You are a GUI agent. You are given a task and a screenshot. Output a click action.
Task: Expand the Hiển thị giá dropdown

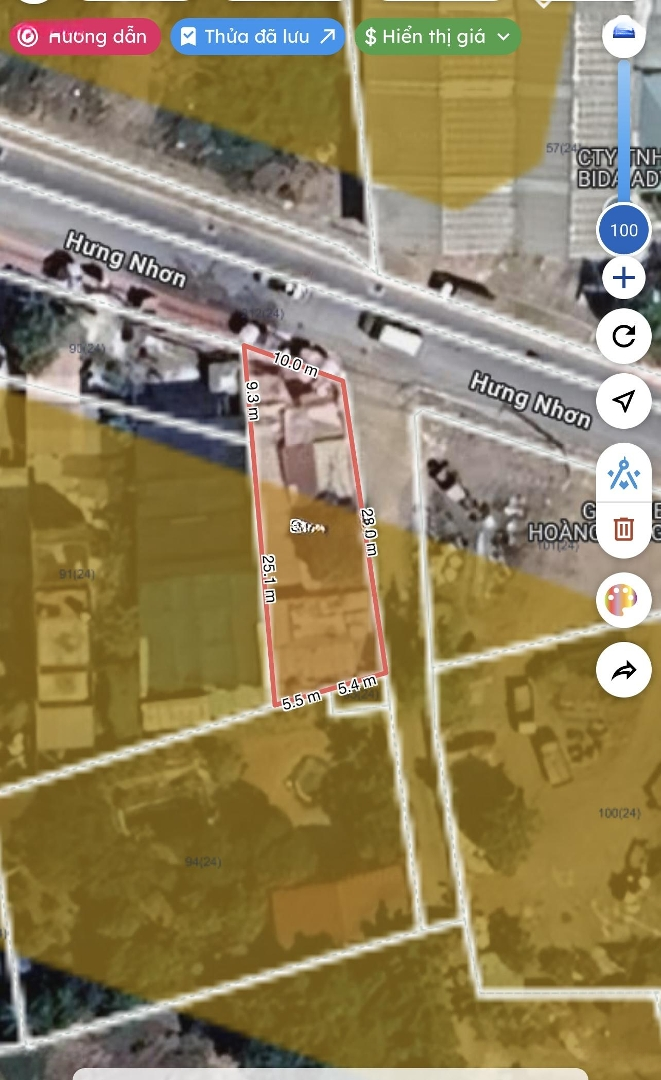click(x=438, y=37)
